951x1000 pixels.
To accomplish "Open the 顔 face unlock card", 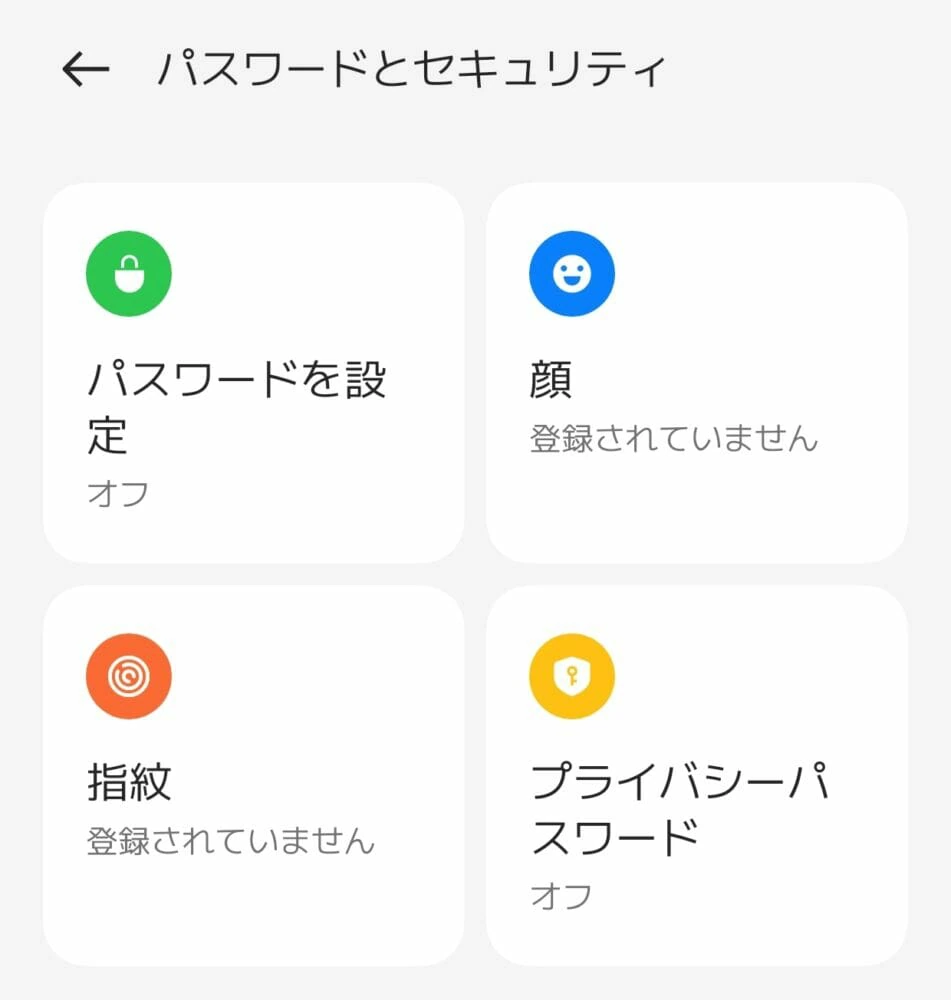I will coord(696,372).
